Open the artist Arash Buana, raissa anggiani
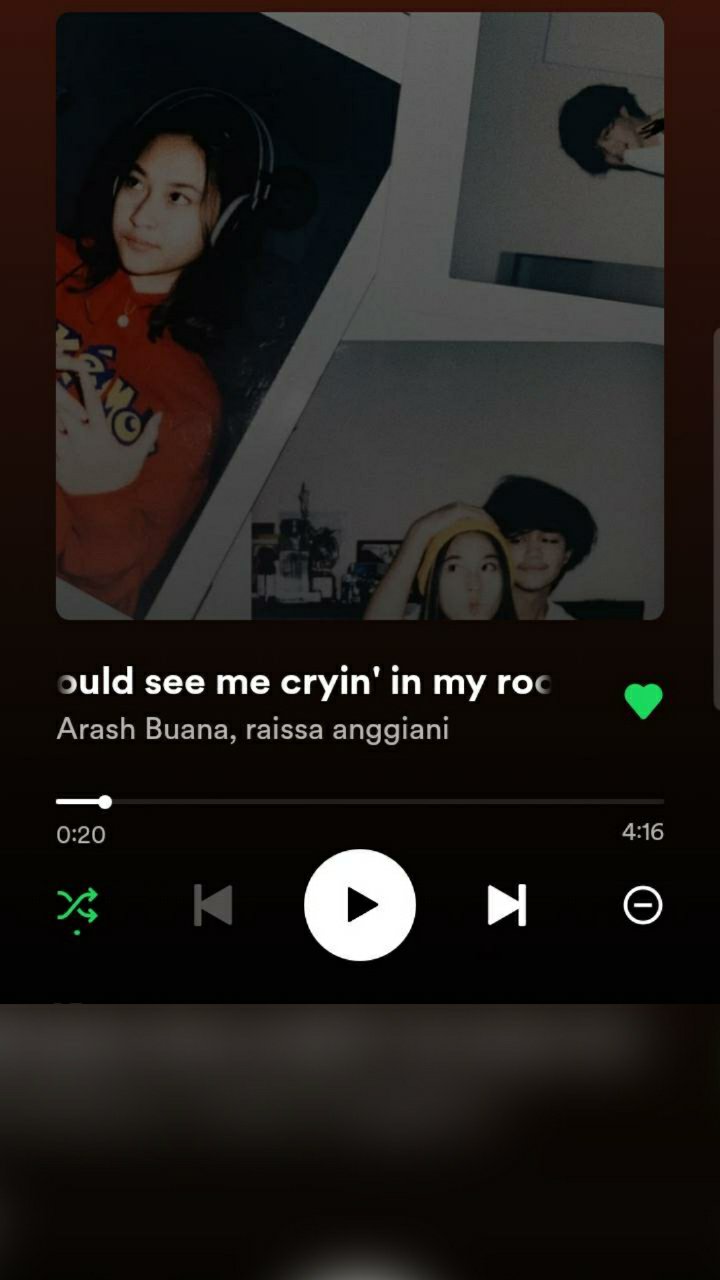 [x=252, y=729]
